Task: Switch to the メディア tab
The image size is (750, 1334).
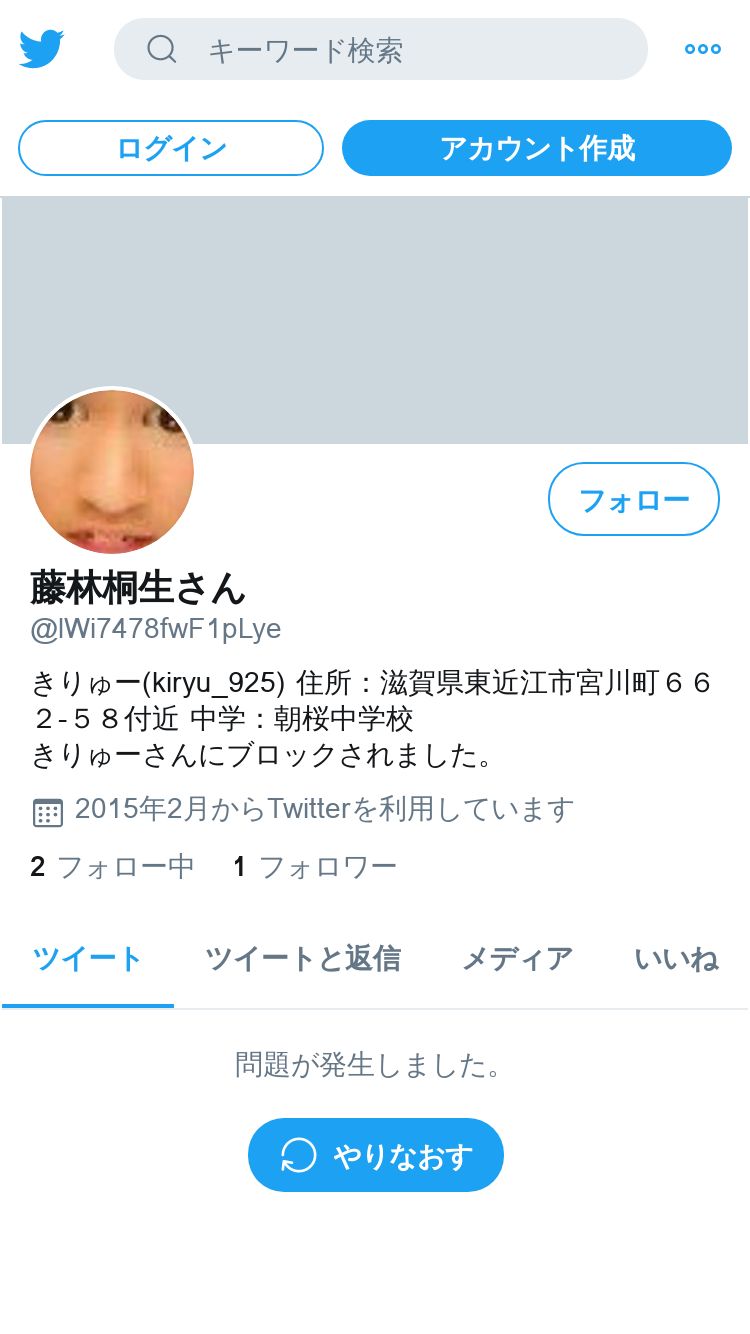Action: [x=517, y=959]
